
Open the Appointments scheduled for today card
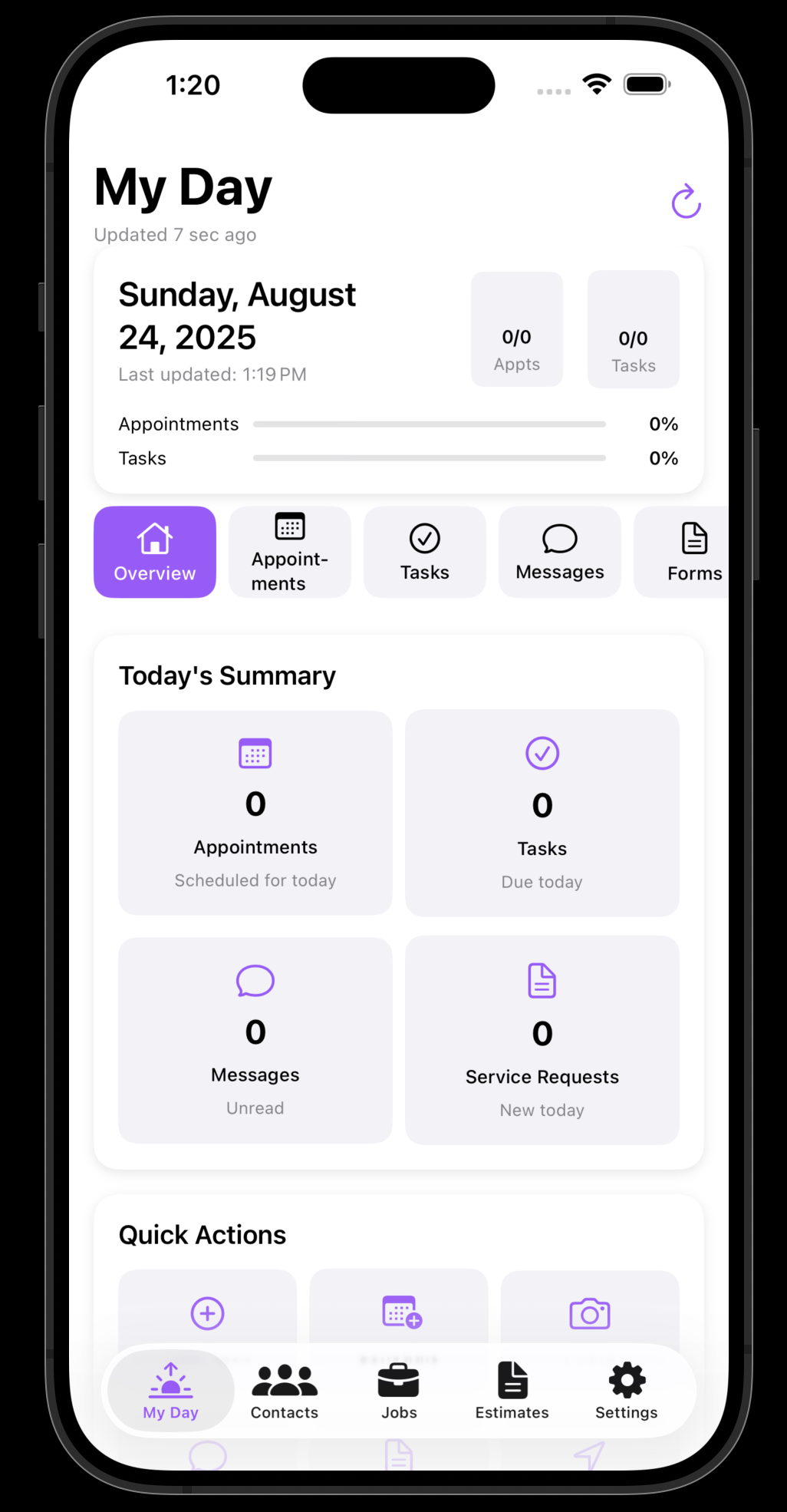pyautogui.click(x=255, y=812)
